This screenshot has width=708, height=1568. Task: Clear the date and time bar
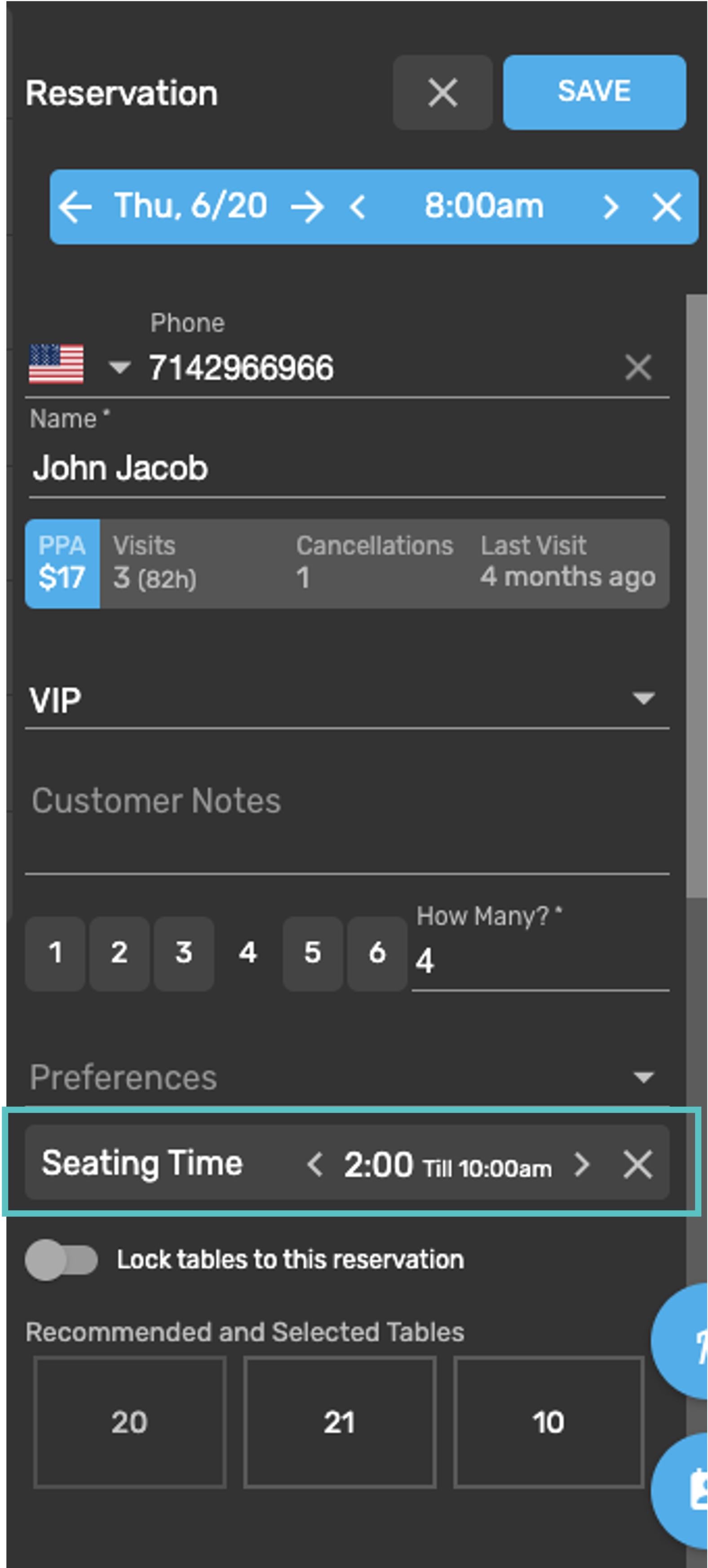667,207
